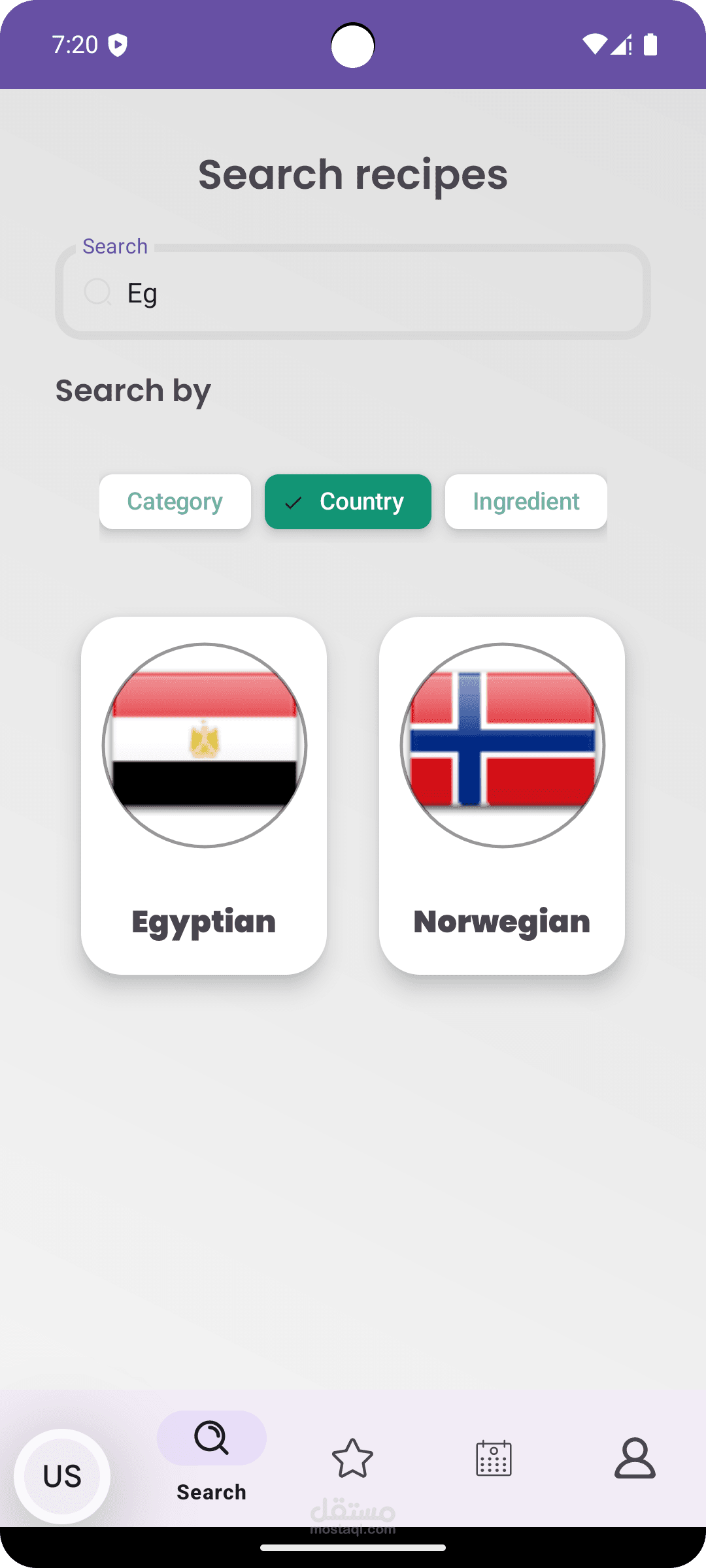Select the Category filter chip
This screenshot has width=706, height=1568.
[x=175, y=502]
